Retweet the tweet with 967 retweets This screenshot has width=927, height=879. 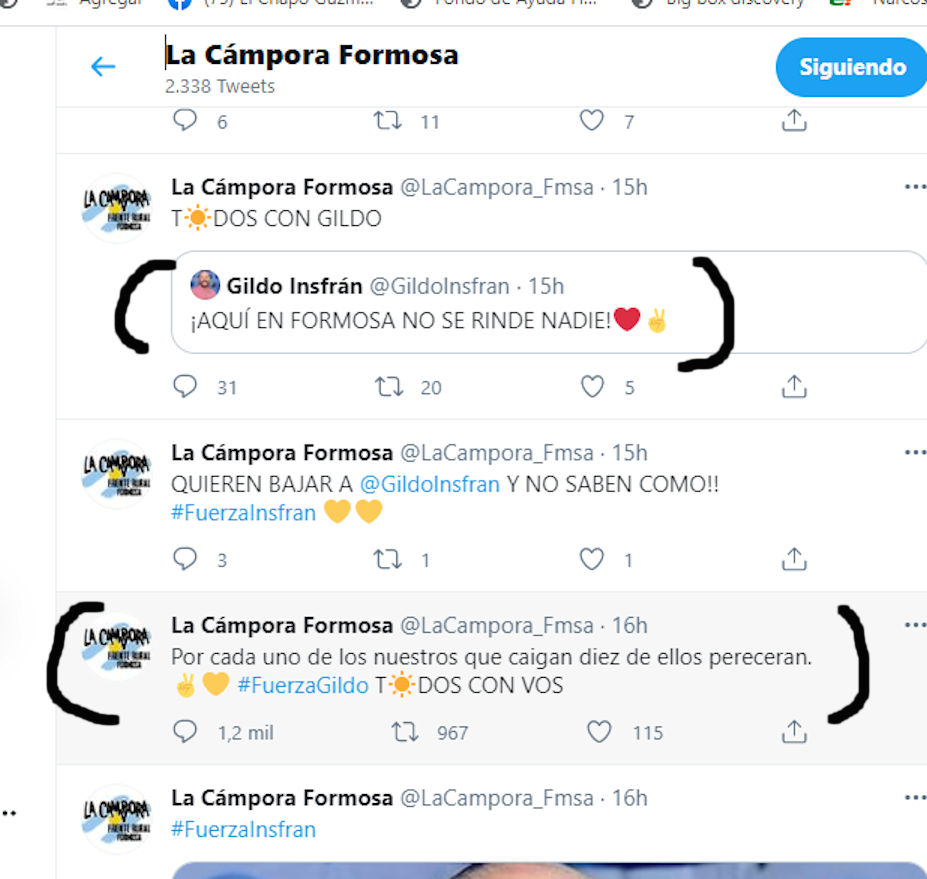[405, 732]
